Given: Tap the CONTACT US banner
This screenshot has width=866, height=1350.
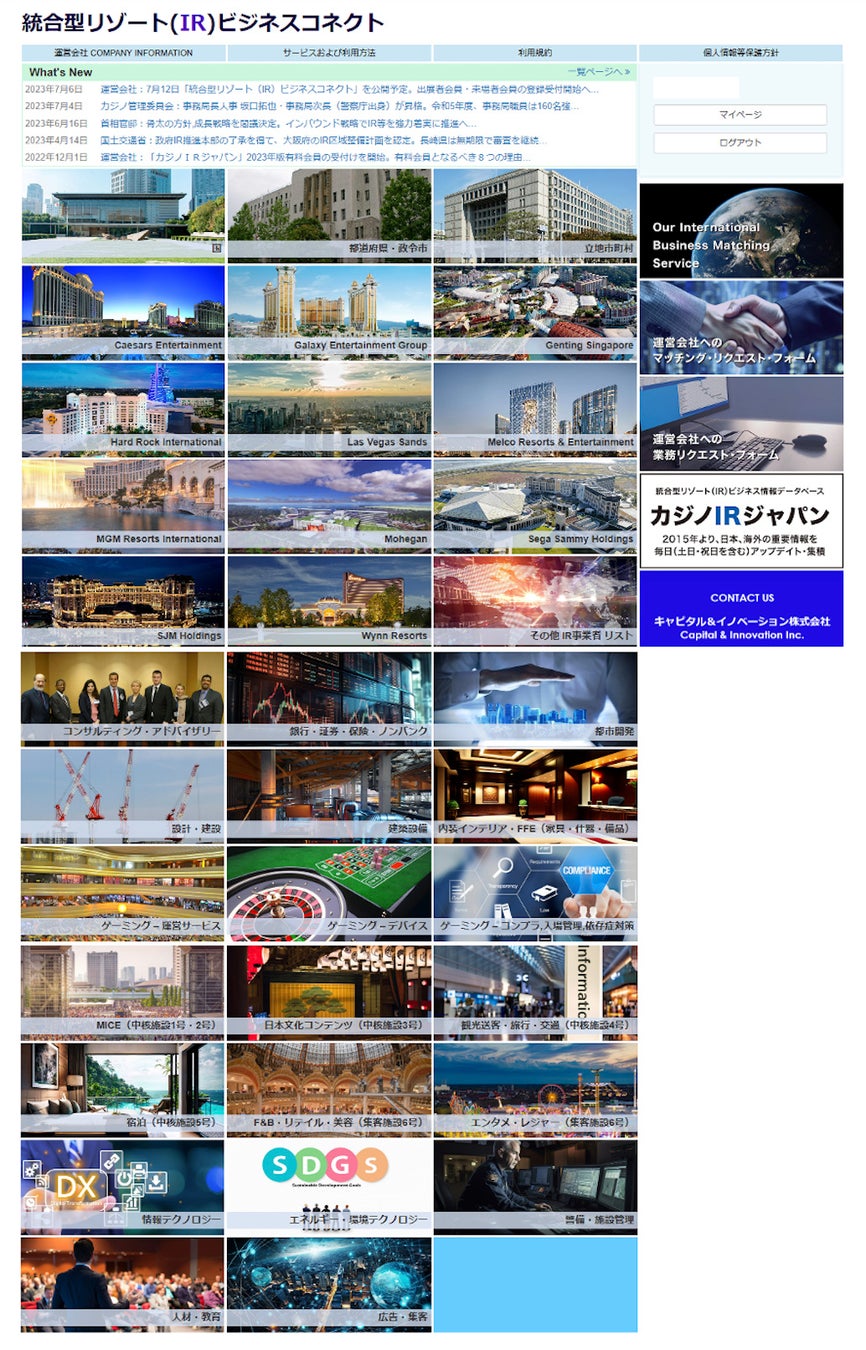Looking at the screenshot, I should (741, 608).
